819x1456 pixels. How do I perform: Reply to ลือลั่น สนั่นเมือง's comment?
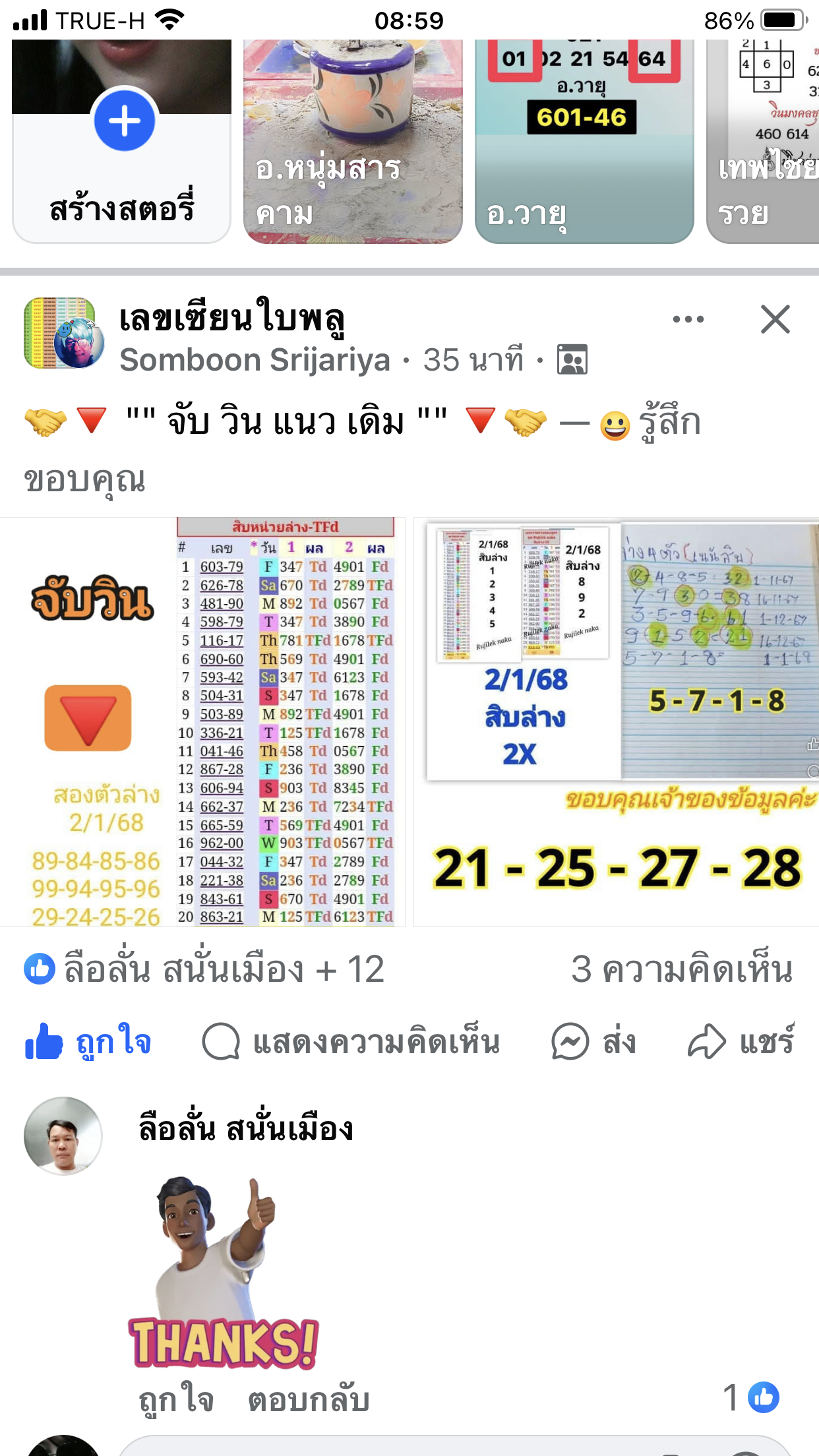click(x=309, y=1400)
